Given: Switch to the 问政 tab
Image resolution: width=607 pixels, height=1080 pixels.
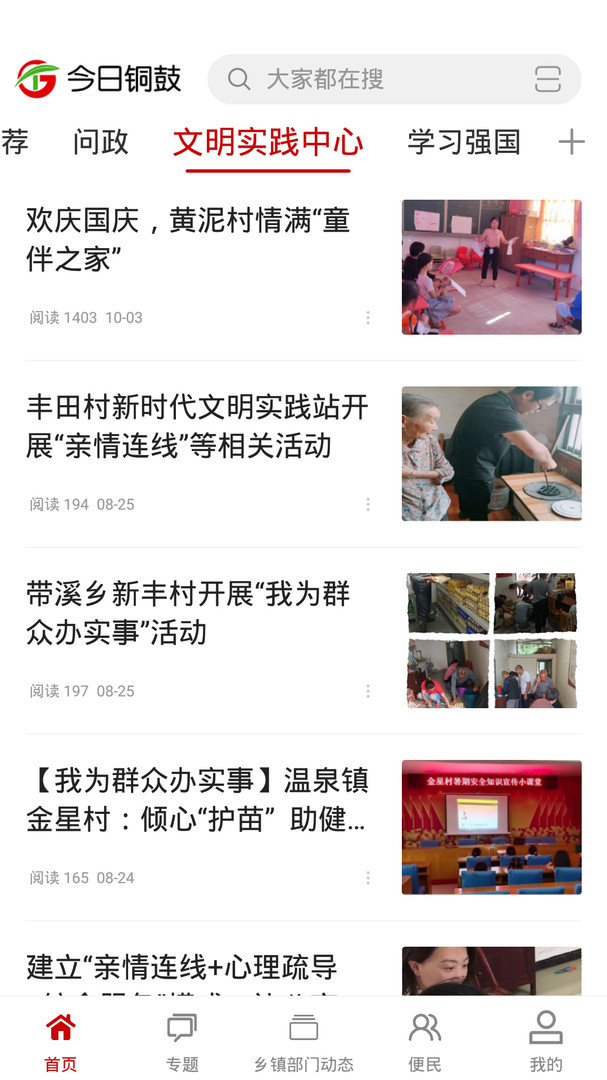Looking at the screenshot, I should (100, 142).
